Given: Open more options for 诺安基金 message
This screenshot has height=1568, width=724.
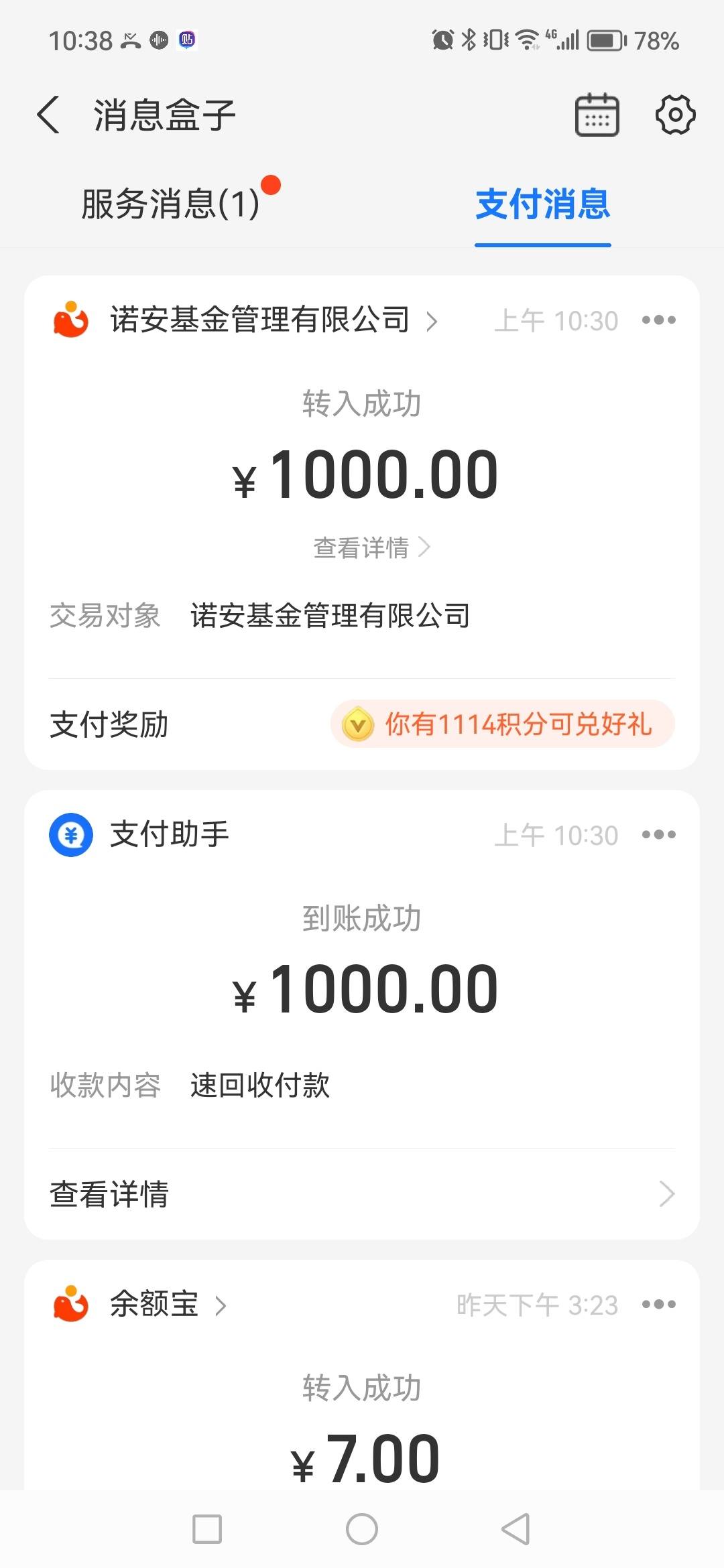Looking at the screenshot, I should 659,320.
